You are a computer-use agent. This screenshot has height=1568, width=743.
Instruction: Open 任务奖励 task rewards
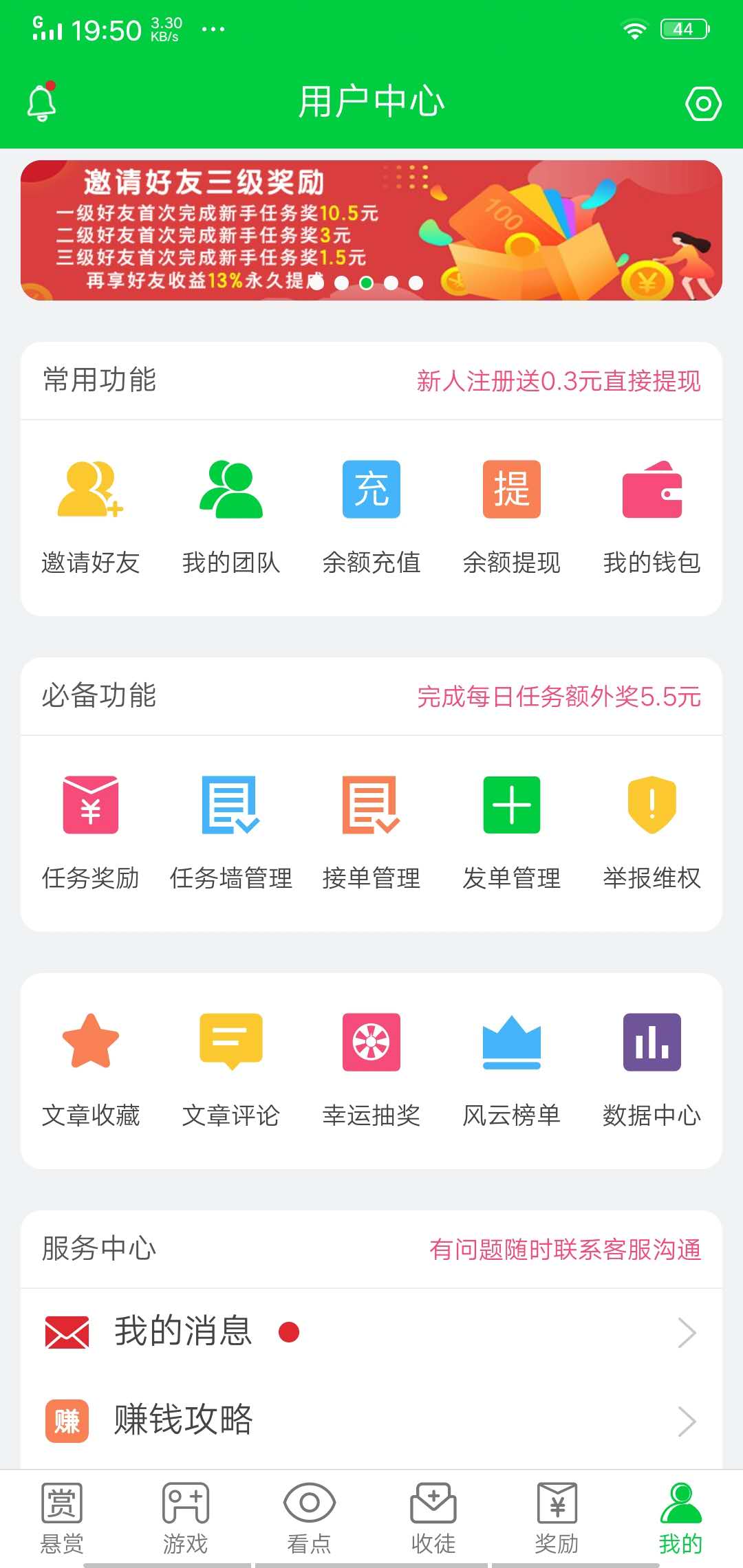[91, 832]
